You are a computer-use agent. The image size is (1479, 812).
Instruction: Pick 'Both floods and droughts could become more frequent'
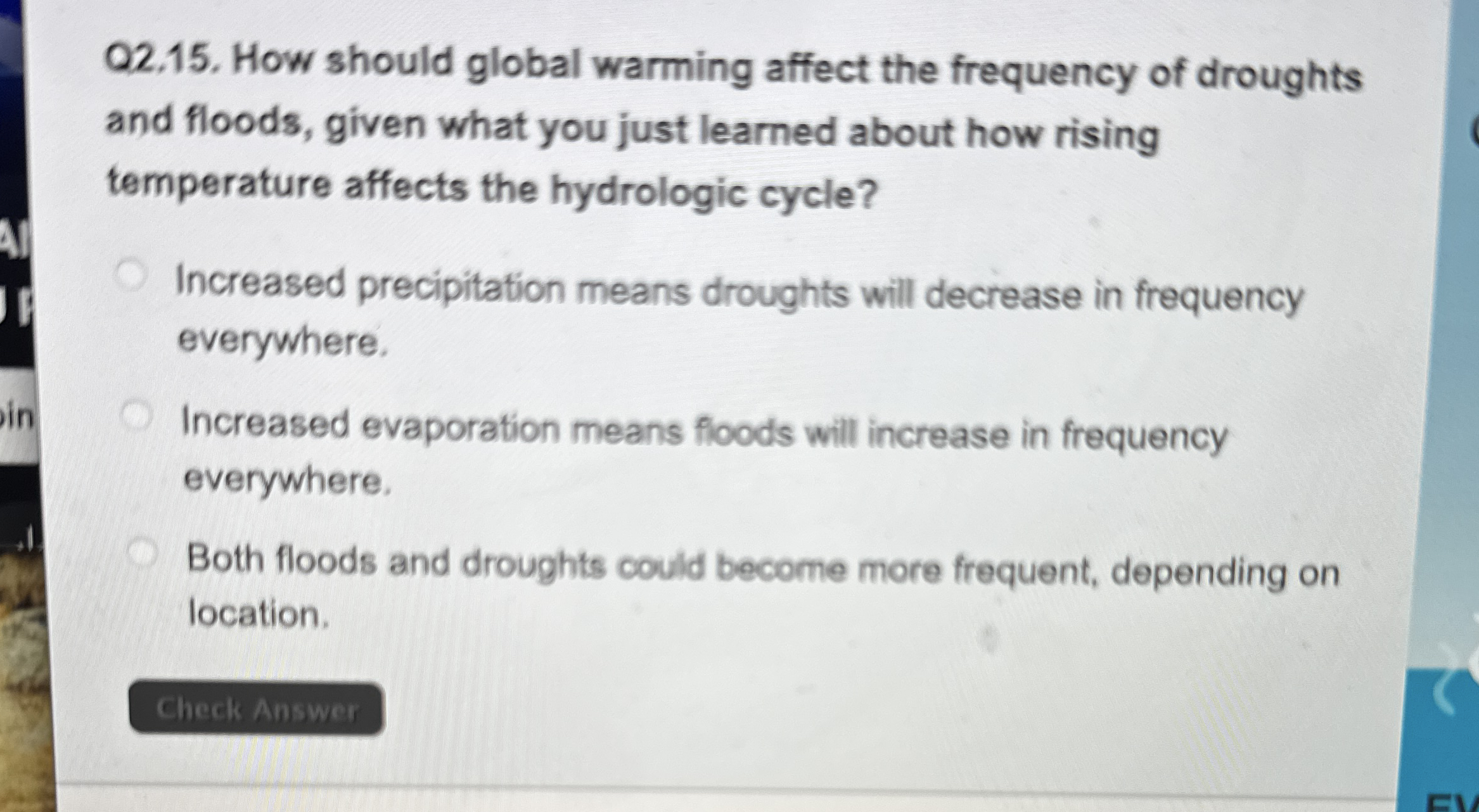pyautogui.click(x=143, y=554)
